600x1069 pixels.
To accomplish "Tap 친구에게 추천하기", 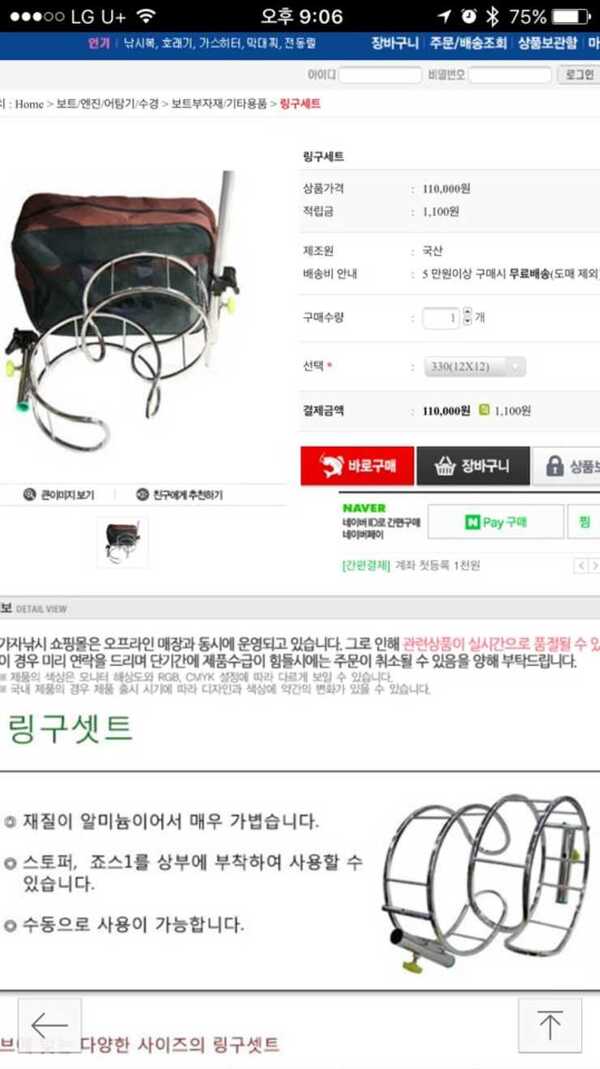I will click(179, 494).
